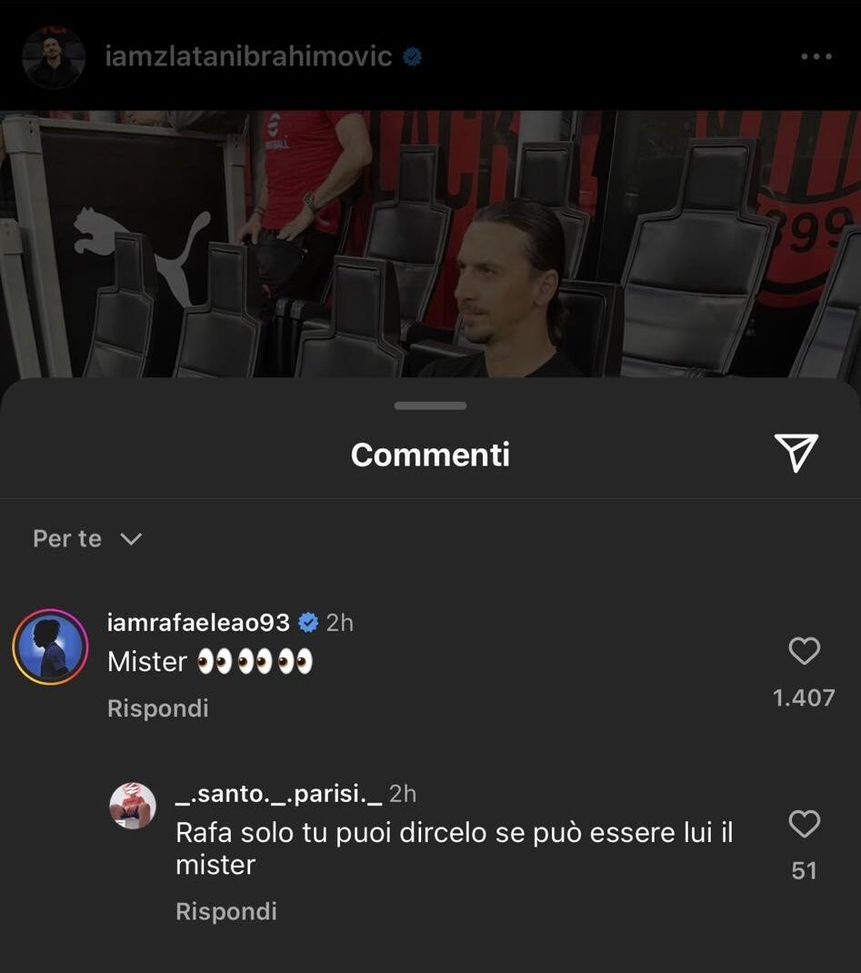Select the Commenti tab heading
Image resolution: width=861 pixels, height=973 pixels.
430,455
